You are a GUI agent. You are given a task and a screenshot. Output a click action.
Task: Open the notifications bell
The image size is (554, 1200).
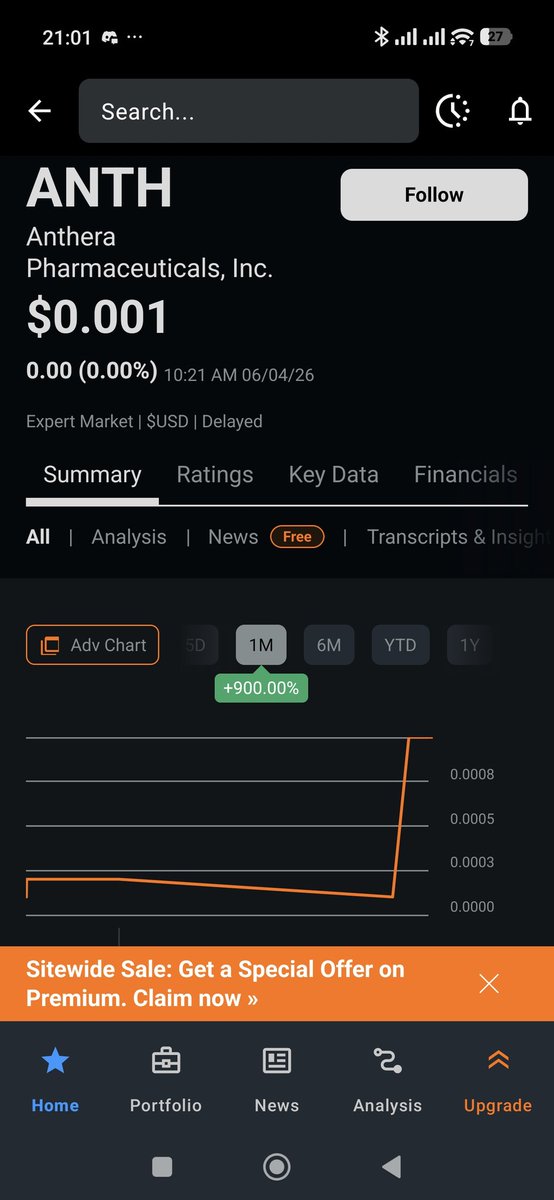pyautogui.click(x=520, y=111)
